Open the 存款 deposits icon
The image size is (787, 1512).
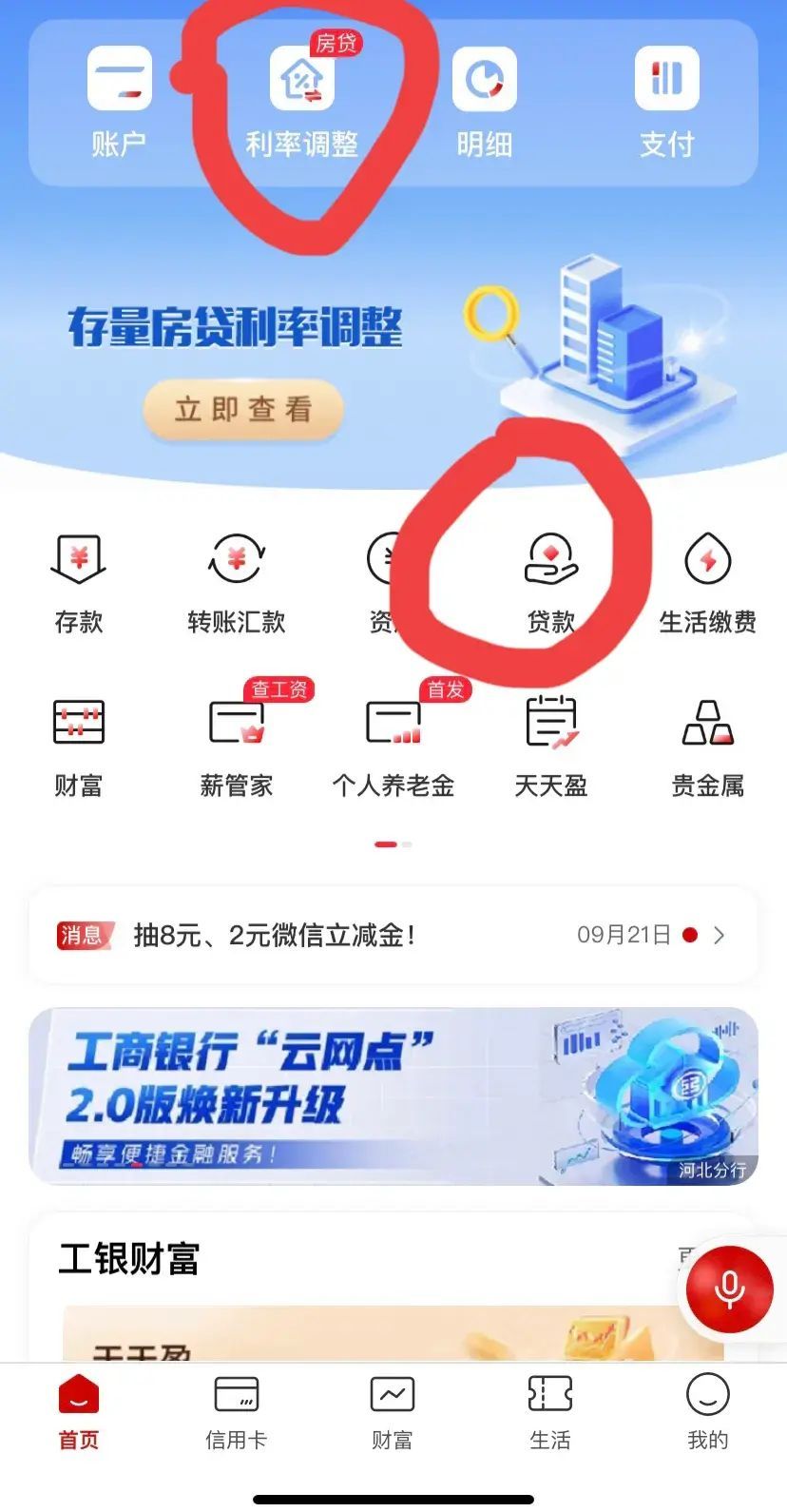pos(78,580)
